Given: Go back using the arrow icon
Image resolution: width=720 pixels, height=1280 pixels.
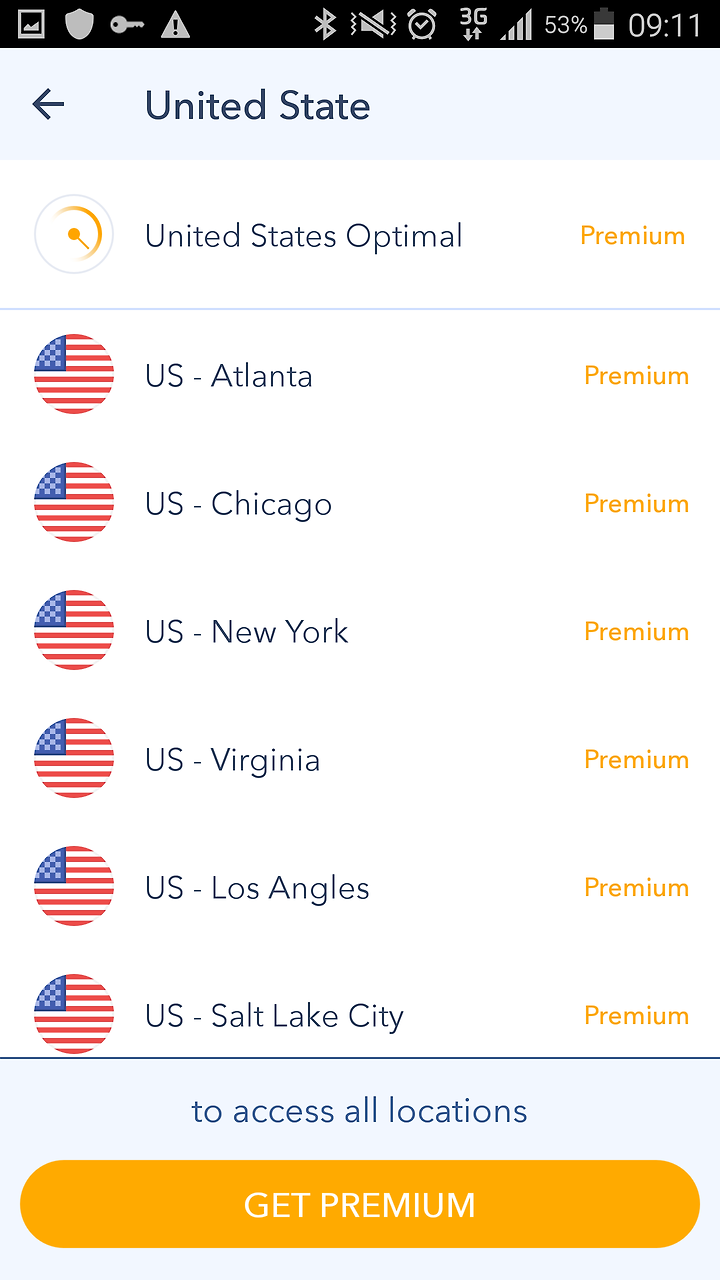Looking at the screenshot, I should tap(48, 104).
